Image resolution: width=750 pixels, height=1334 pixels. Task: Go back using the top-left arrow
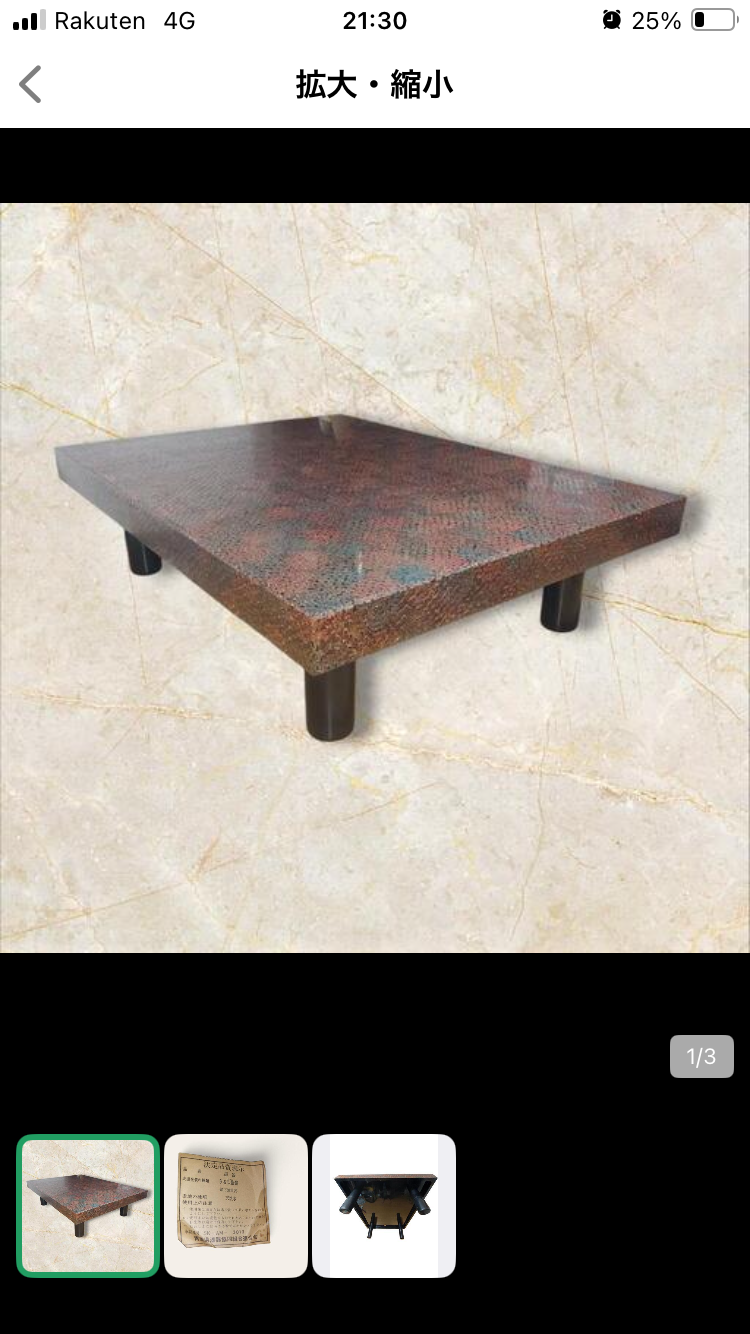point(31,85)
